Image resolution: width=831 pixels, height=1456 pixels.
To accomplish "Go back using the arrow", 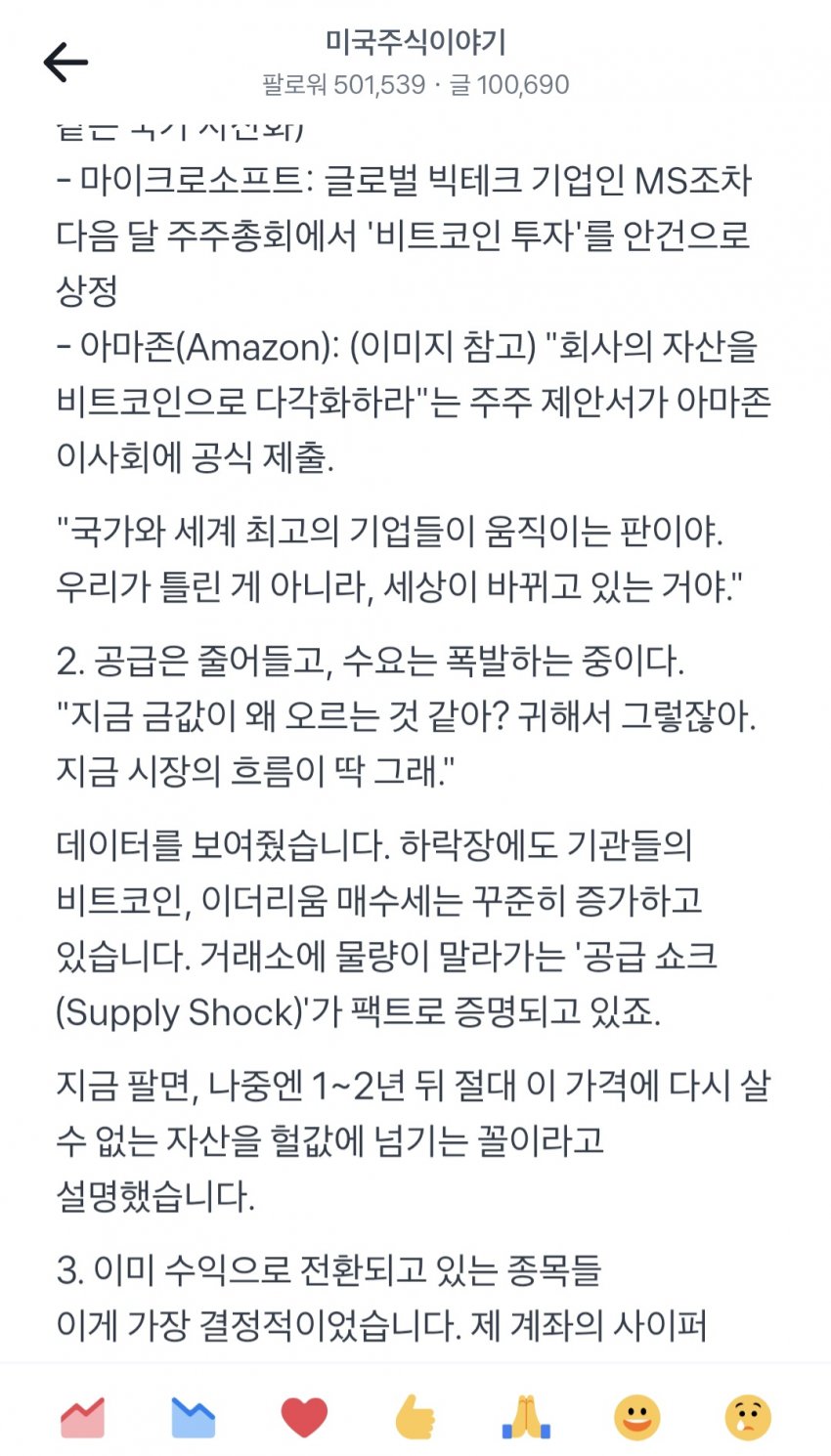I will point(66,63).
